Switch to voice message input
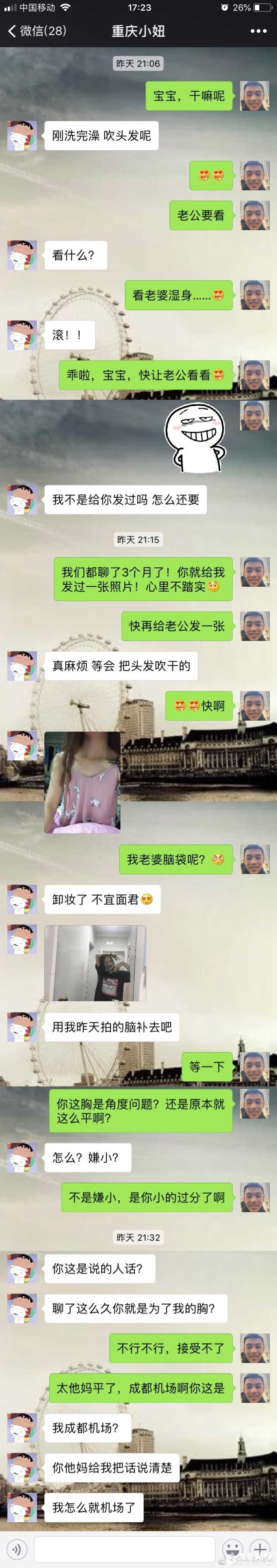Screen dimensions: 277x1568 [x=16, y=1549]
